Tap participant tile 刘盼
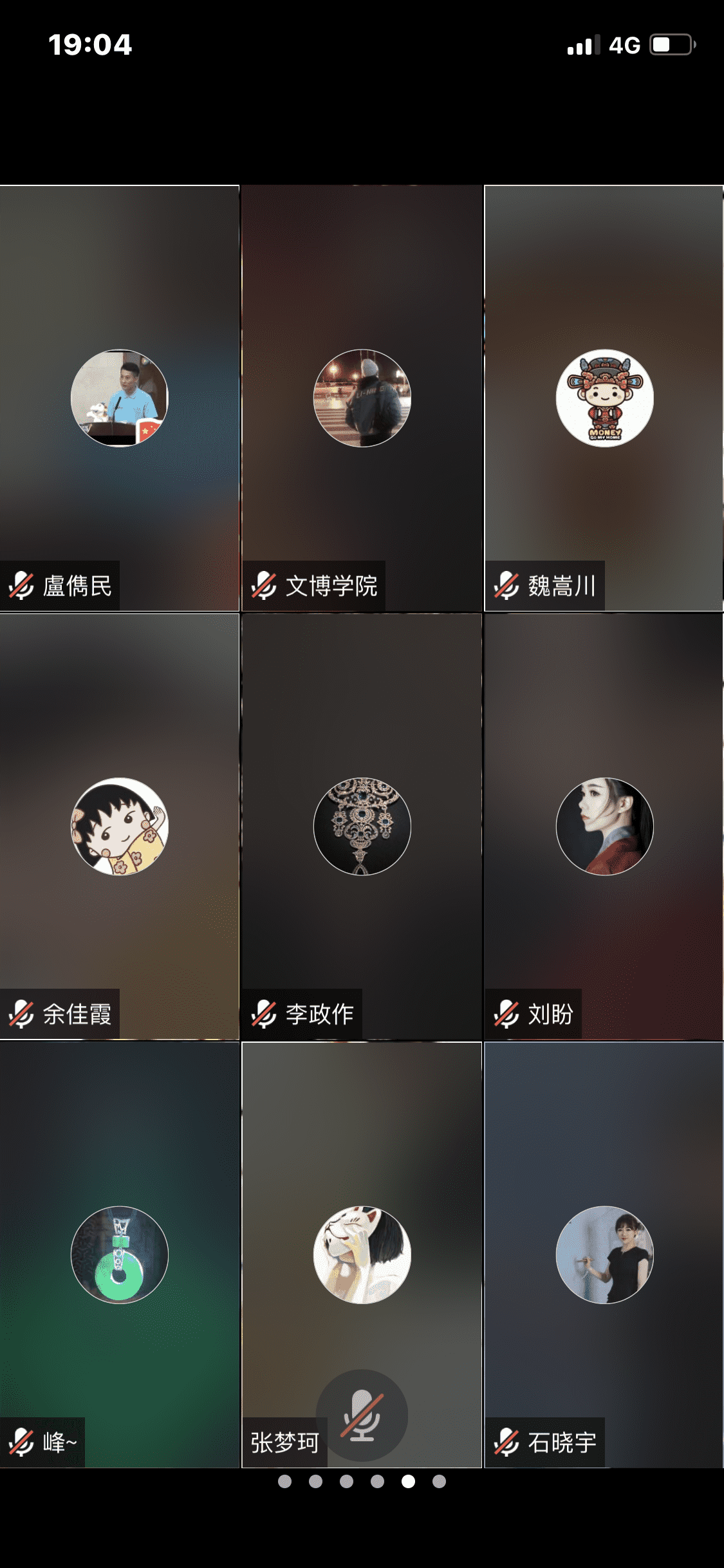Image resolution: width=724 pixels, height=1568 pixels. [604, 826]
